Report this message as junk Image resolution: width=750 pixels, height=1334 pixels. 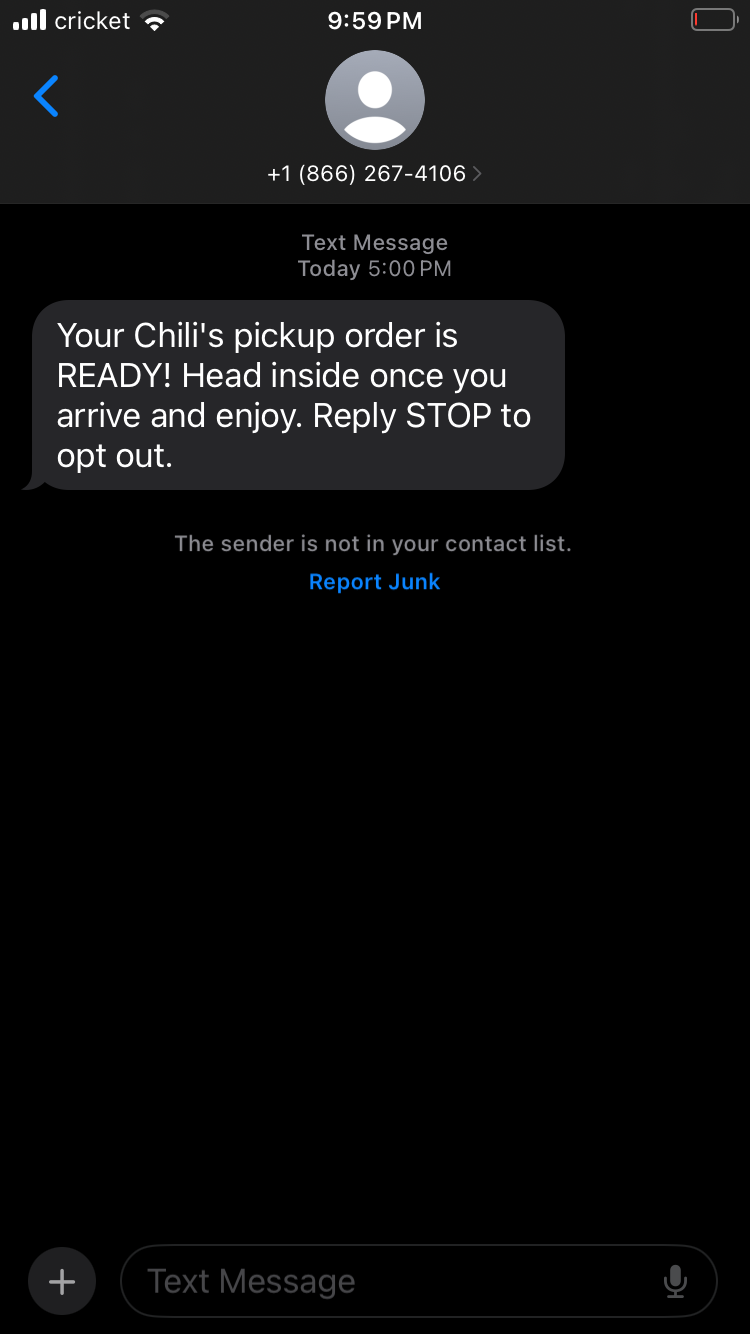point(374,582)
